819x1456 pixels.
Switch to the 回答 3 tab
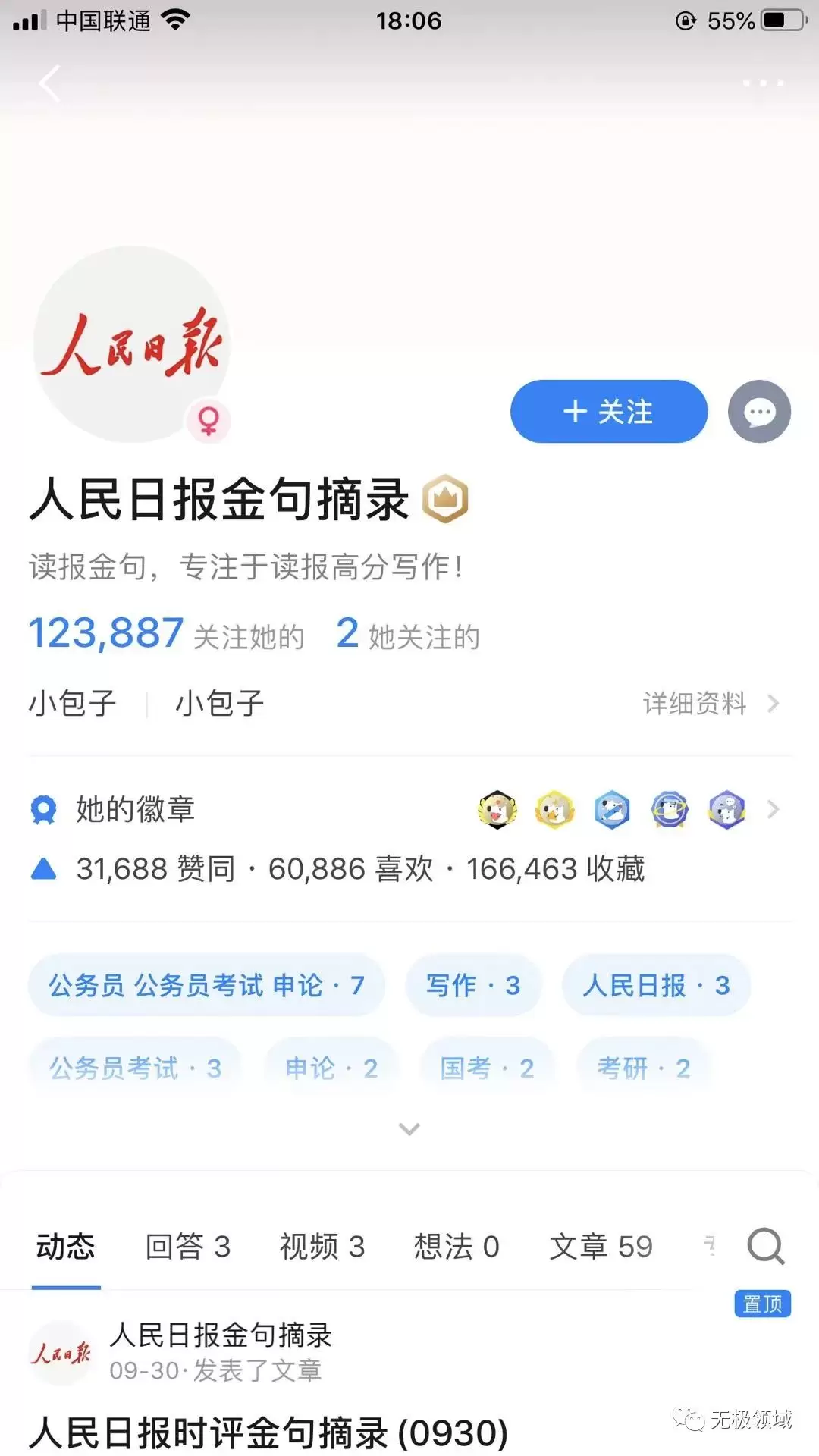(x=189, y=1246)
